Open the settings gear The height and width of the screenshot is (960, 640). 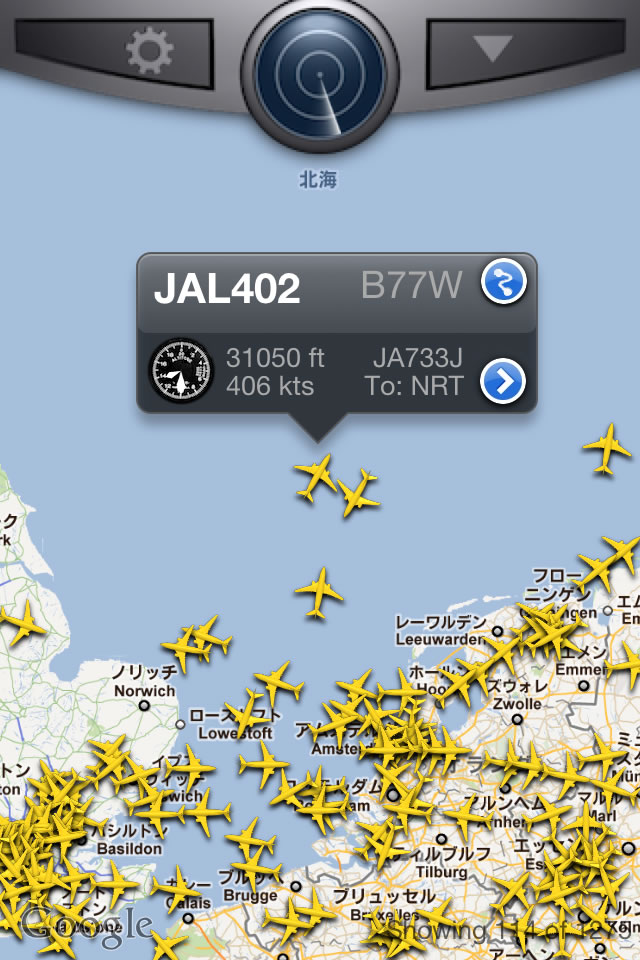pos(150,50)
